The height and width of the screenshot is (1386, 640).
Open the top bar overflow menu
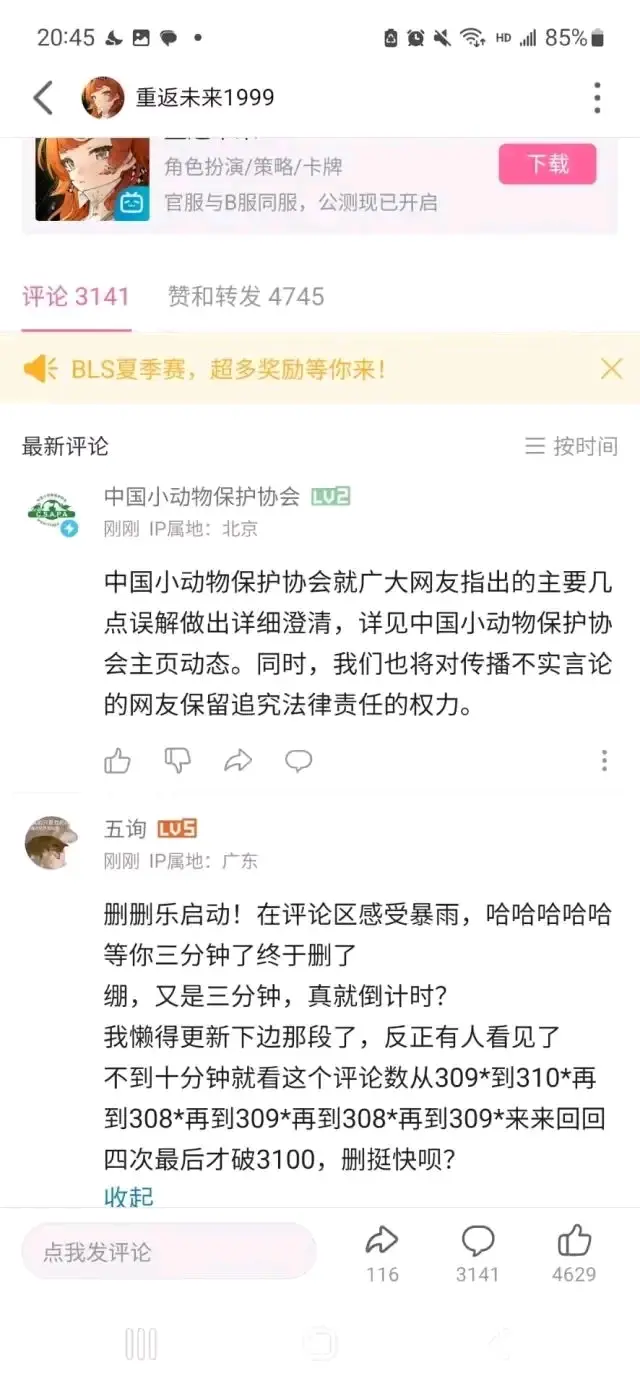click(x=597, y=98)
